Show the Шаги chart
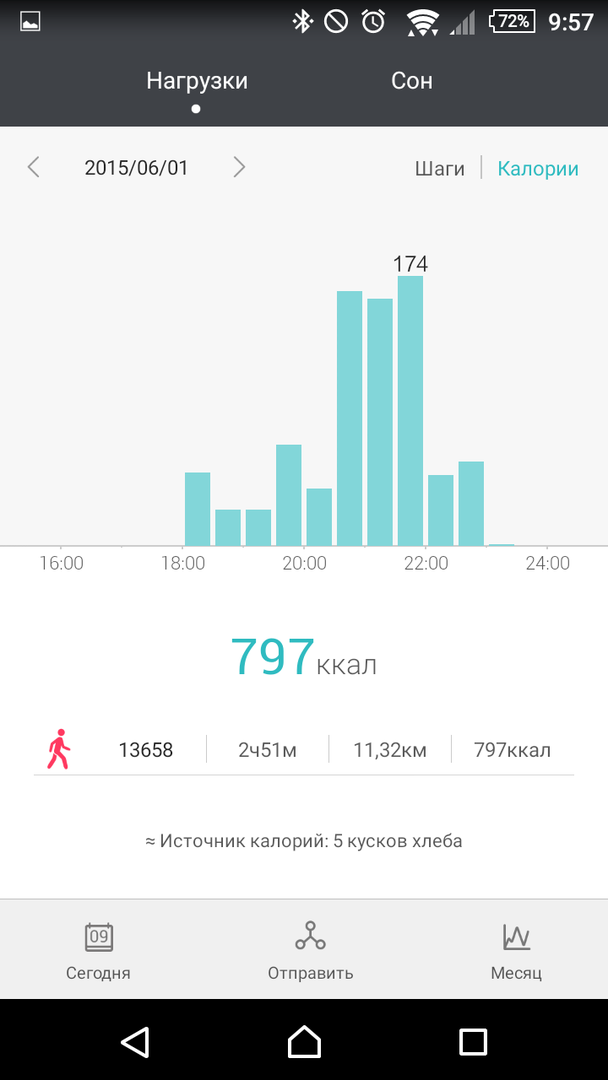 click(x=439, y=168)
